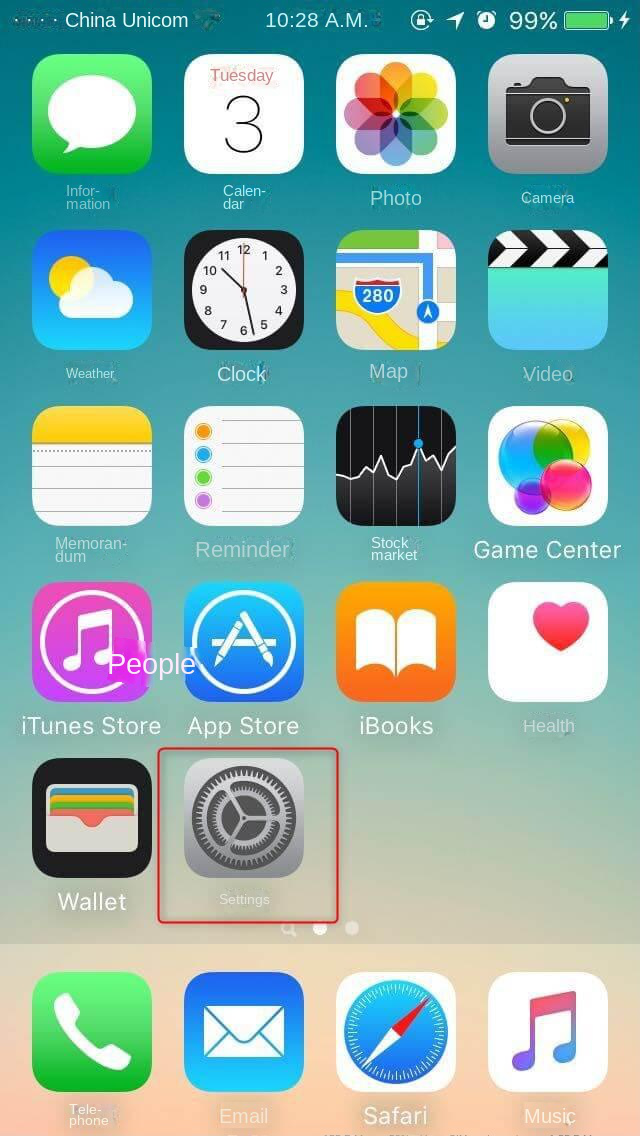The image size is (640, 1136).
Task: Open the Telephone app in the dock
Action: tap(92, 1031)
